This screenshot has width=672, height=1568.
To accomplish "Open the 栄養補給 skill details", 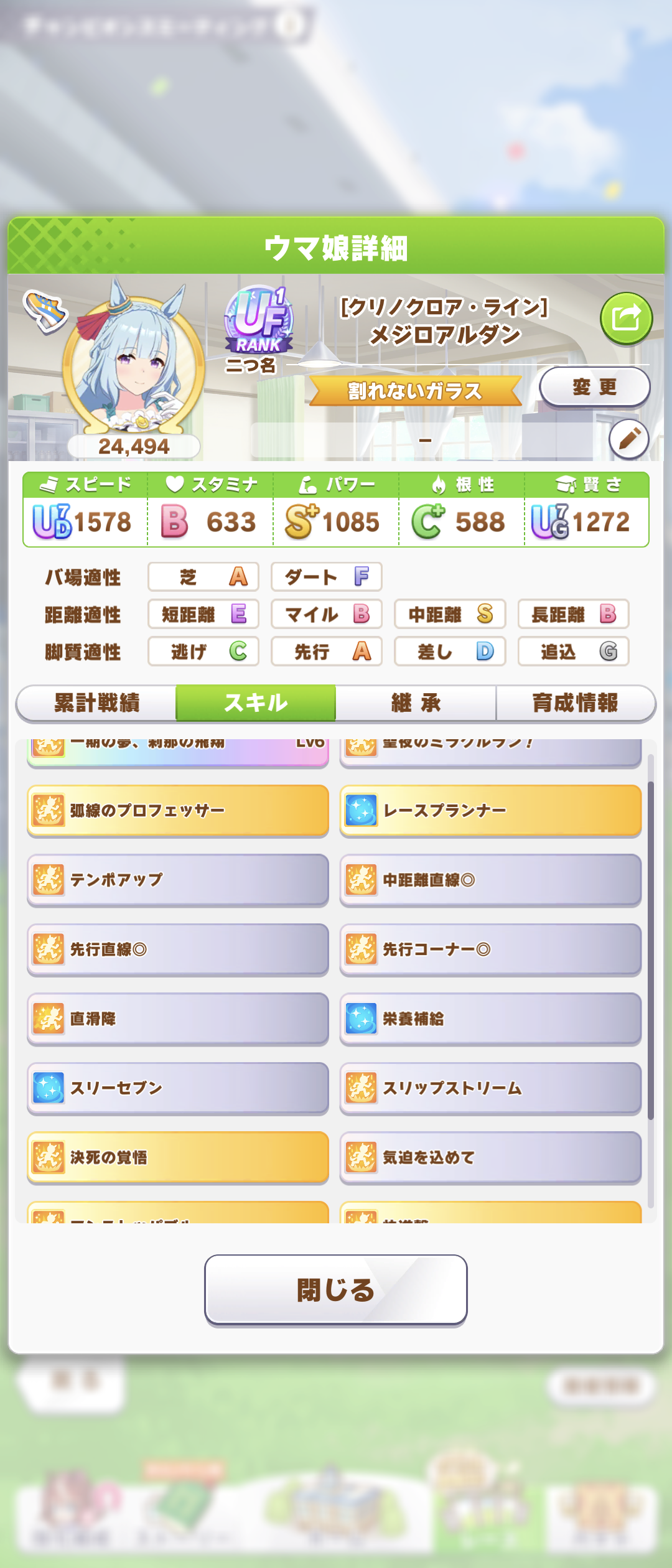I will click(490, 1019).
